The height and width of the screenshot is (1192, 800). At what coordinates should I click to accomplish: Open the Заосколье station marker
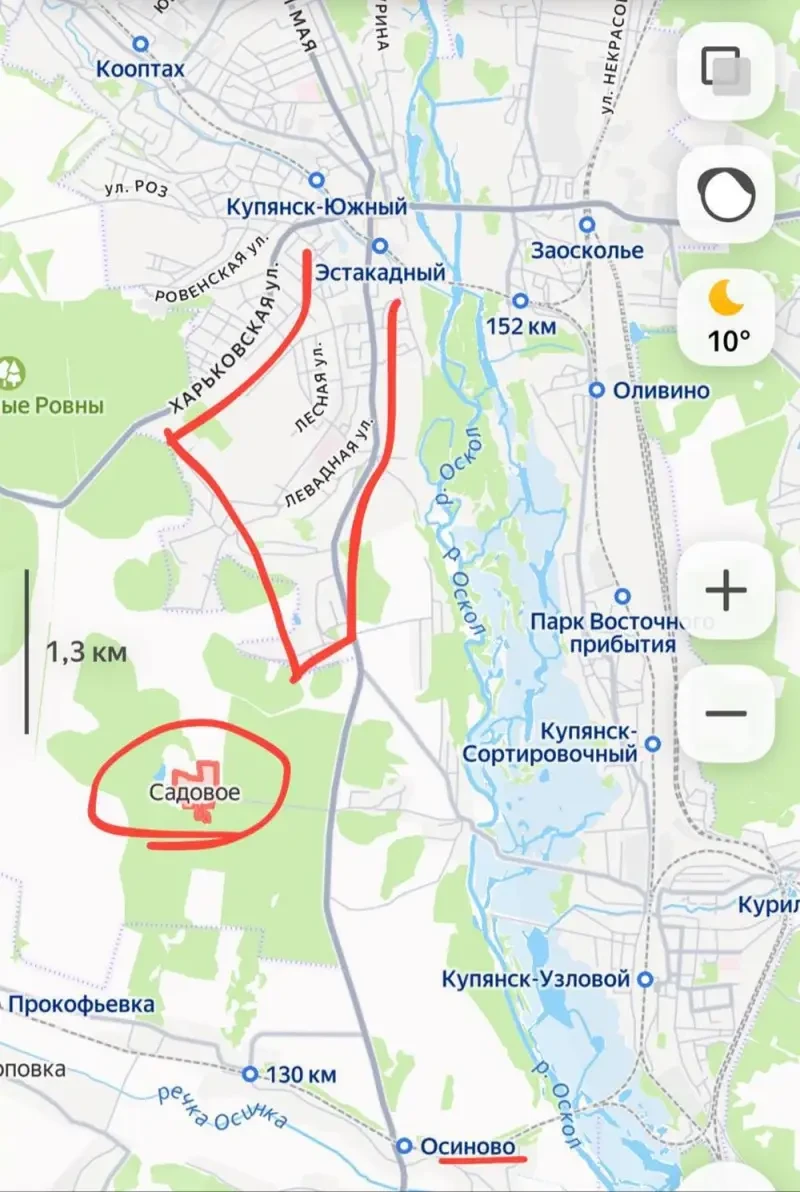pos(588,225)
